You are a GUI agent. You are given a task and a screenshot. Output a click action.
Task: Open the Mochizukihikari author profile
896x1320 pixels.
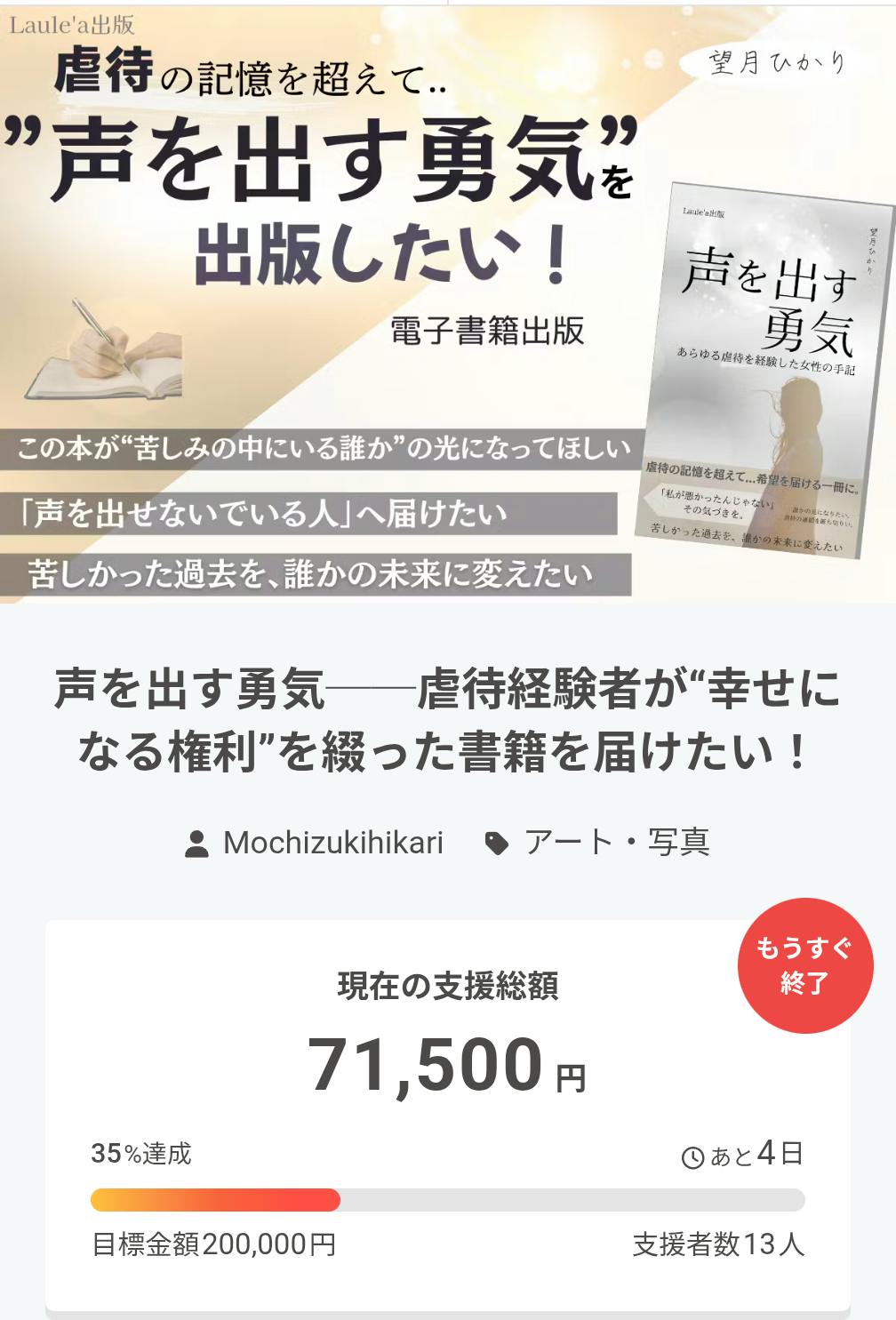coord(332,843)
